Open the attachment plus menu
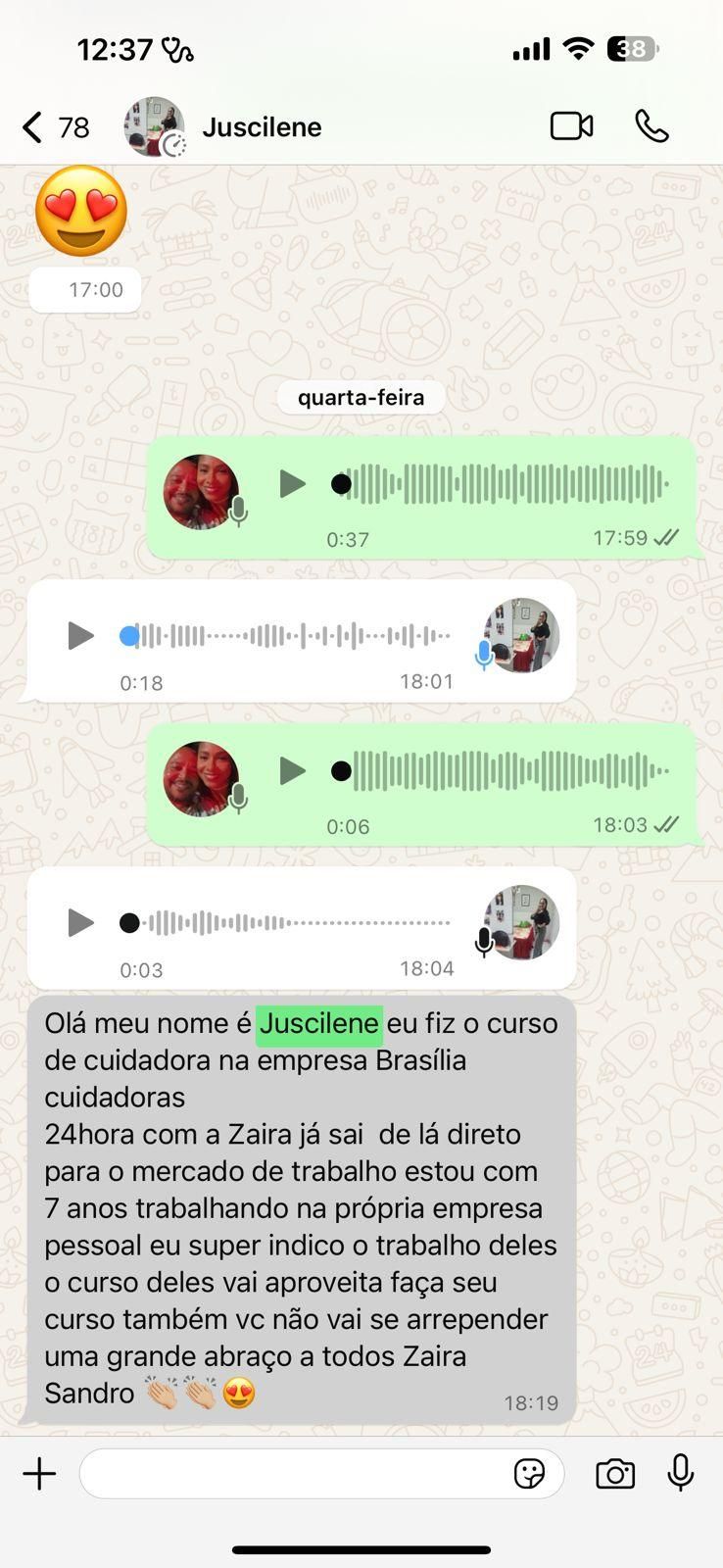 40,1474
